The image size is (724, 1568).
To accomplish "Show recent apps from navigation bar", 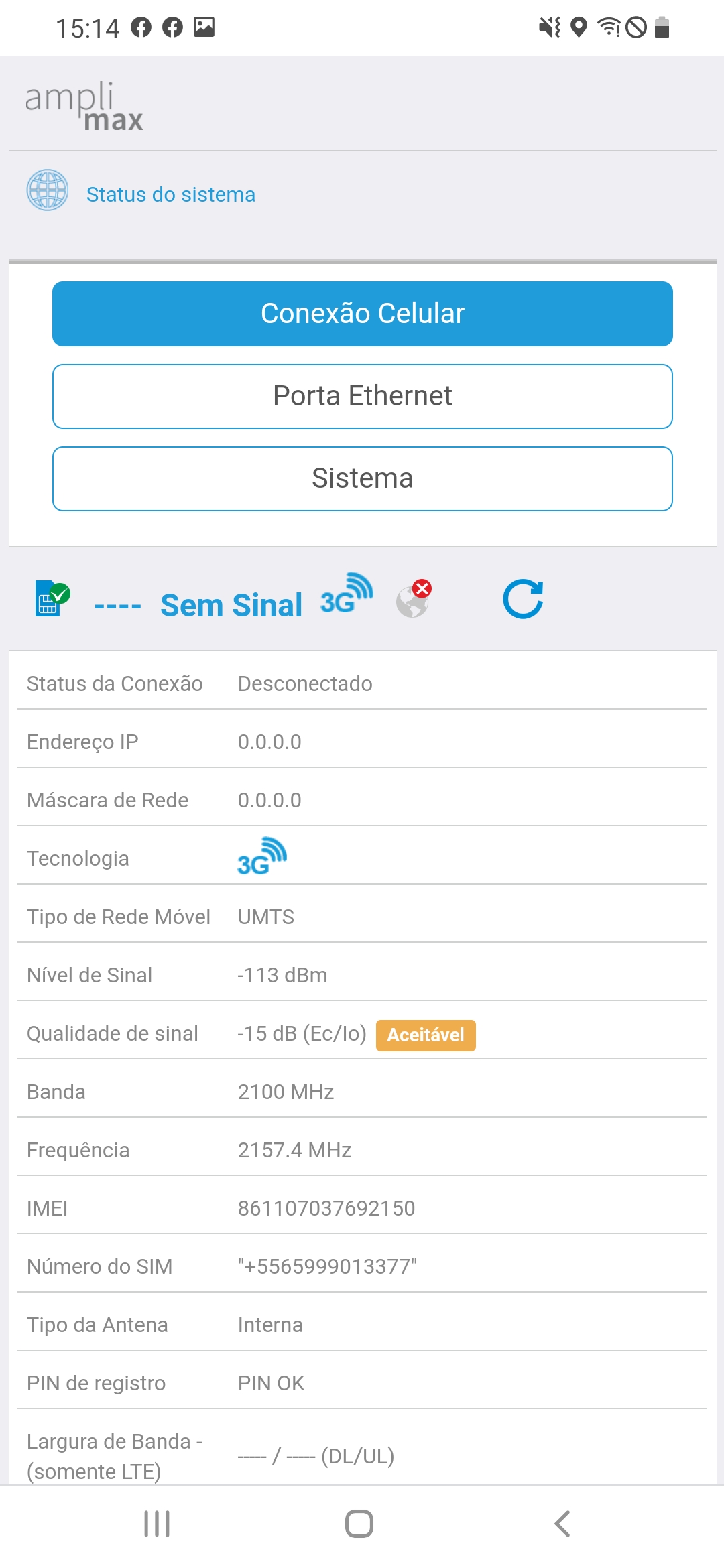I will click(157, 1524).
